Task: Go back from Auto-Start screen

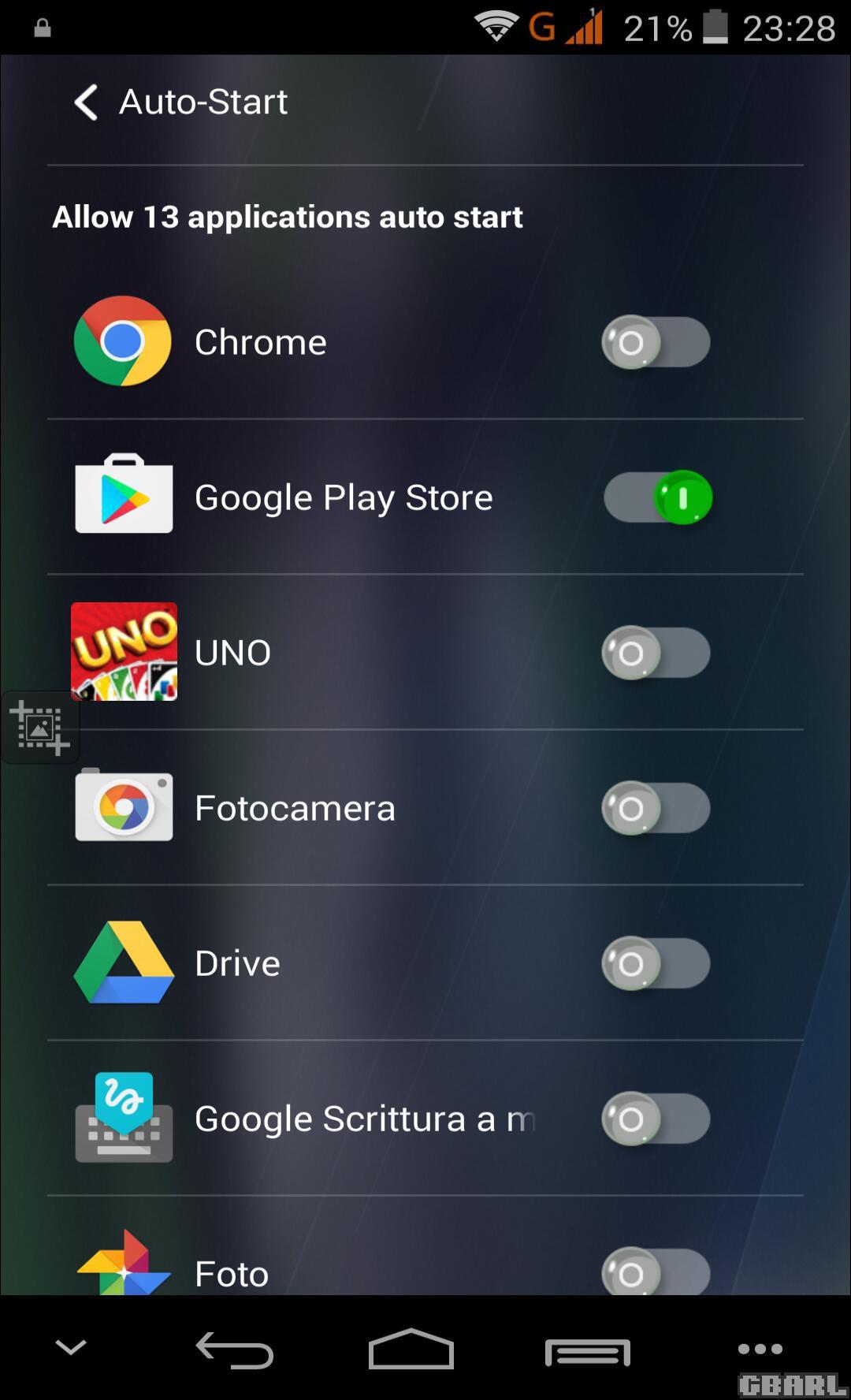Action: click(x=86, y=102)
